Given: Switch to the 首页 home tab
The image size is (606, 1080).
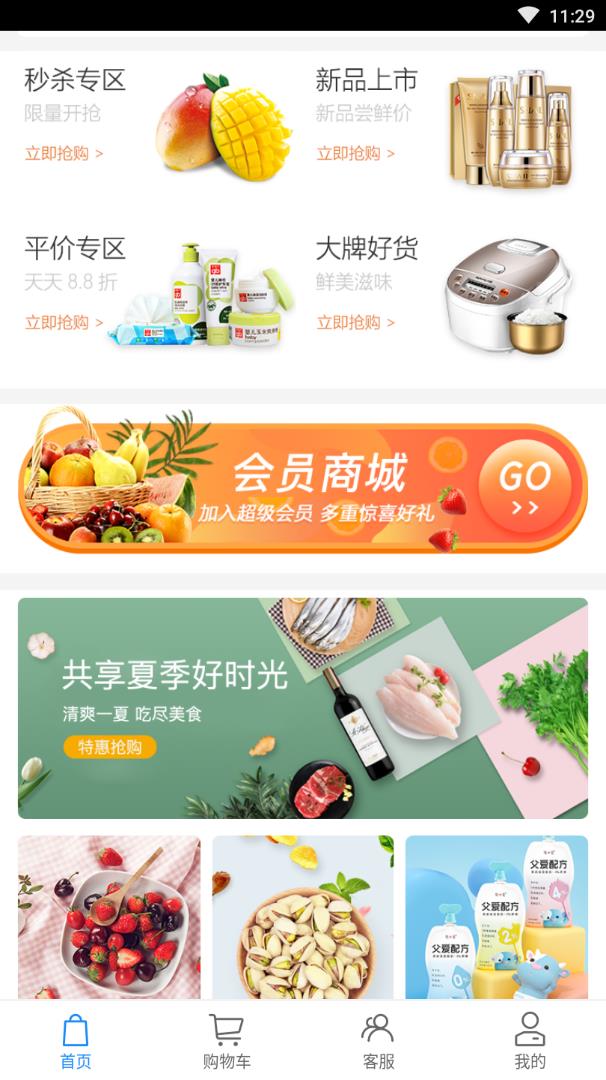Looking at the screenshot, I should point(76,1041).
